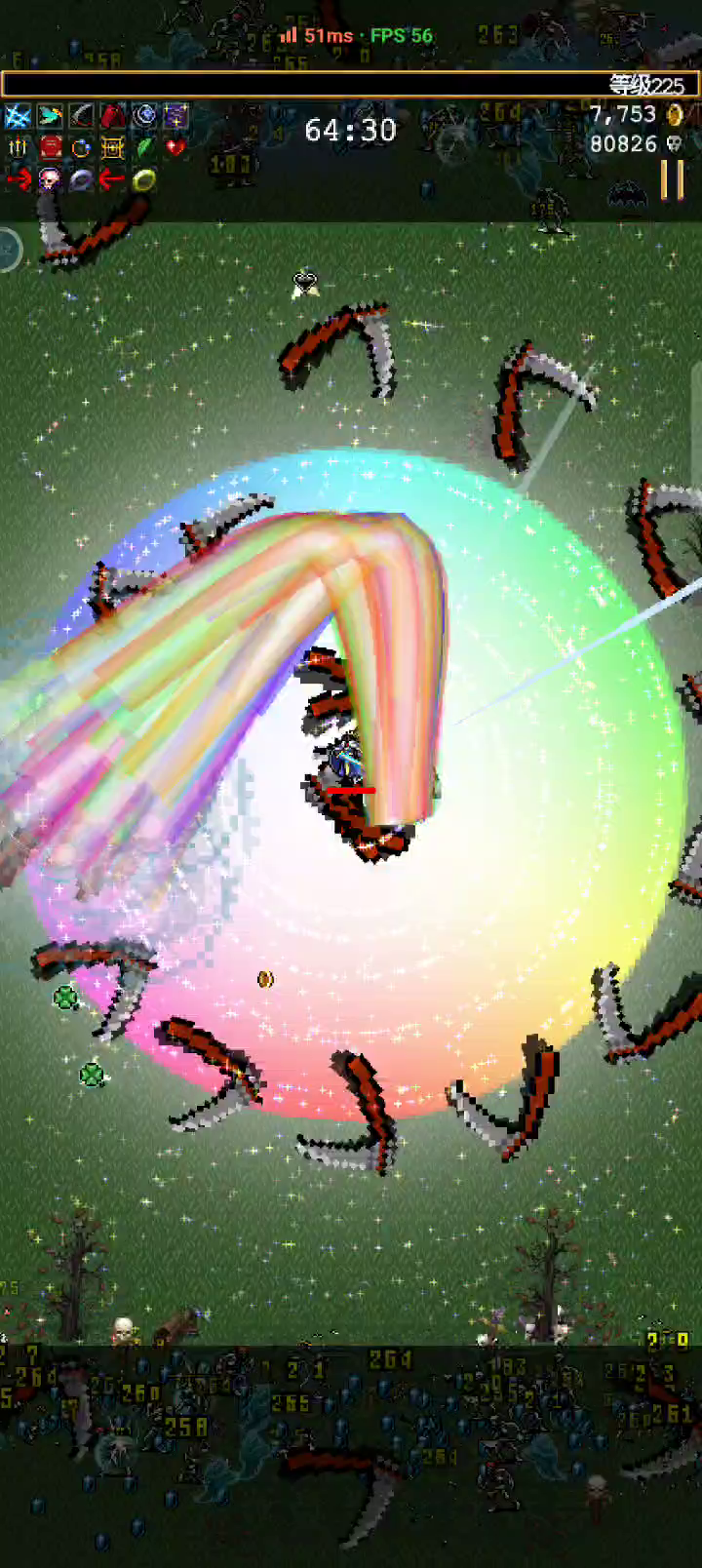
Task: Tap the floating bubble at left edge
Action: point(9,250)
